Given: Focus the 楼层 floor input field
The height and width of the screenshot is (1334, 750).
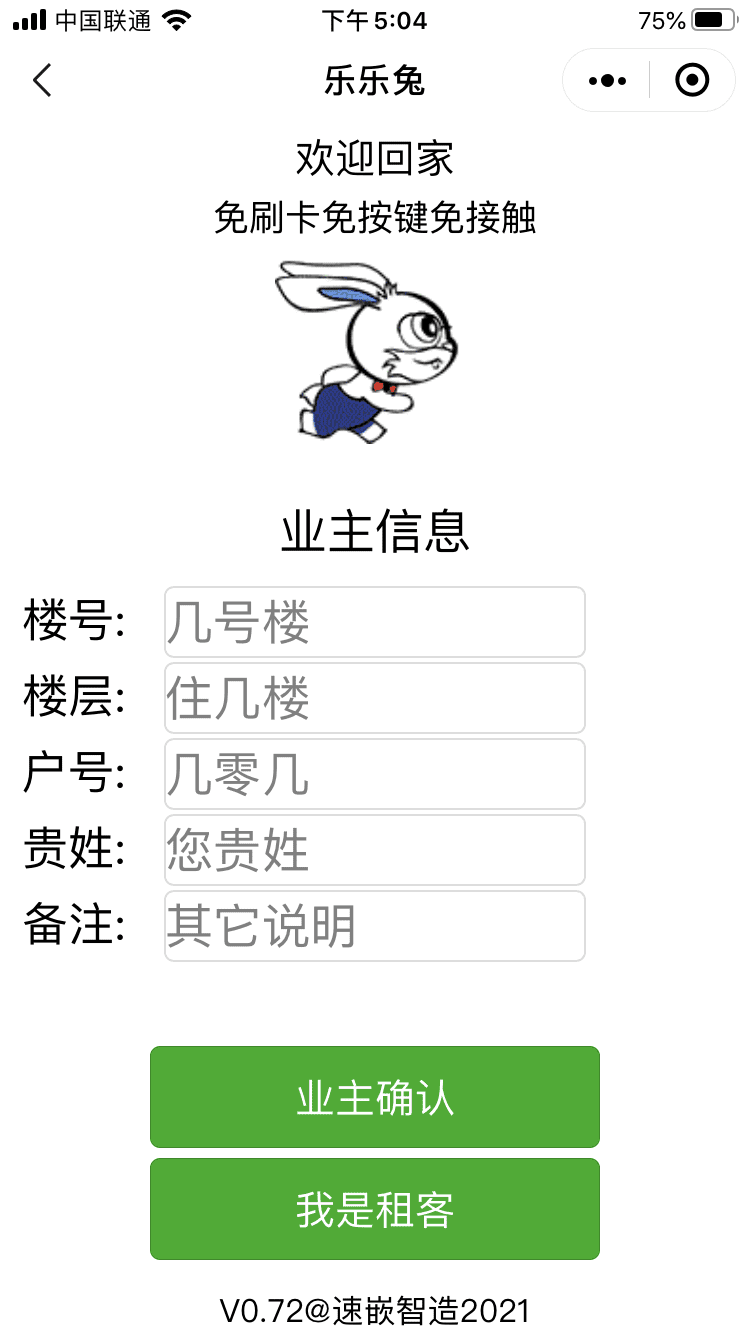Looking at the screenshot, I should 375,698.
